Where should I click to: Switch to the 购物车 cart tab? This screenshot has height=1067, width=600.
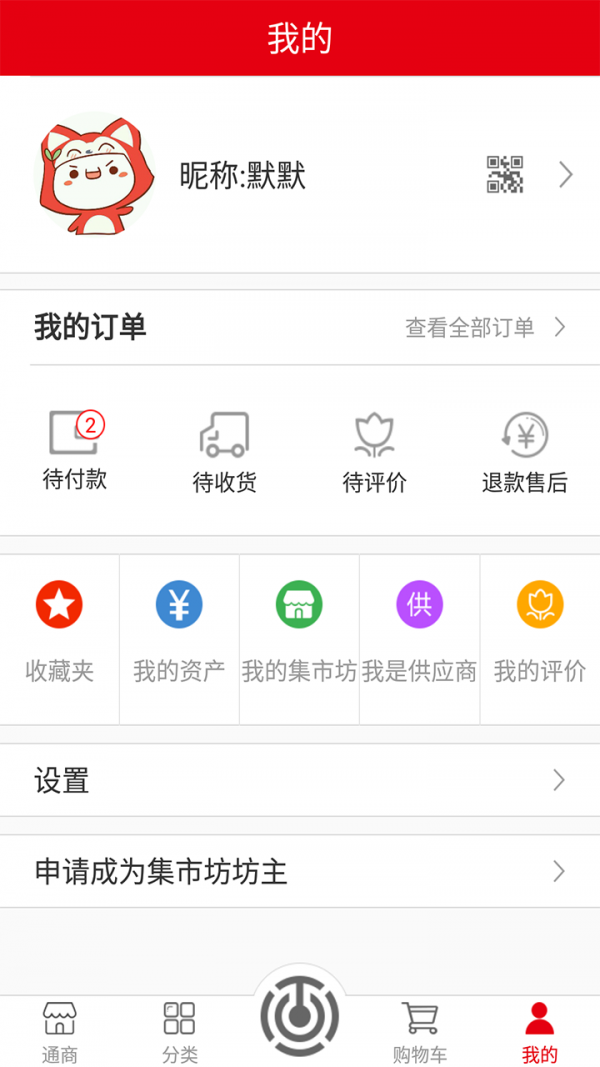[419, 1031]
